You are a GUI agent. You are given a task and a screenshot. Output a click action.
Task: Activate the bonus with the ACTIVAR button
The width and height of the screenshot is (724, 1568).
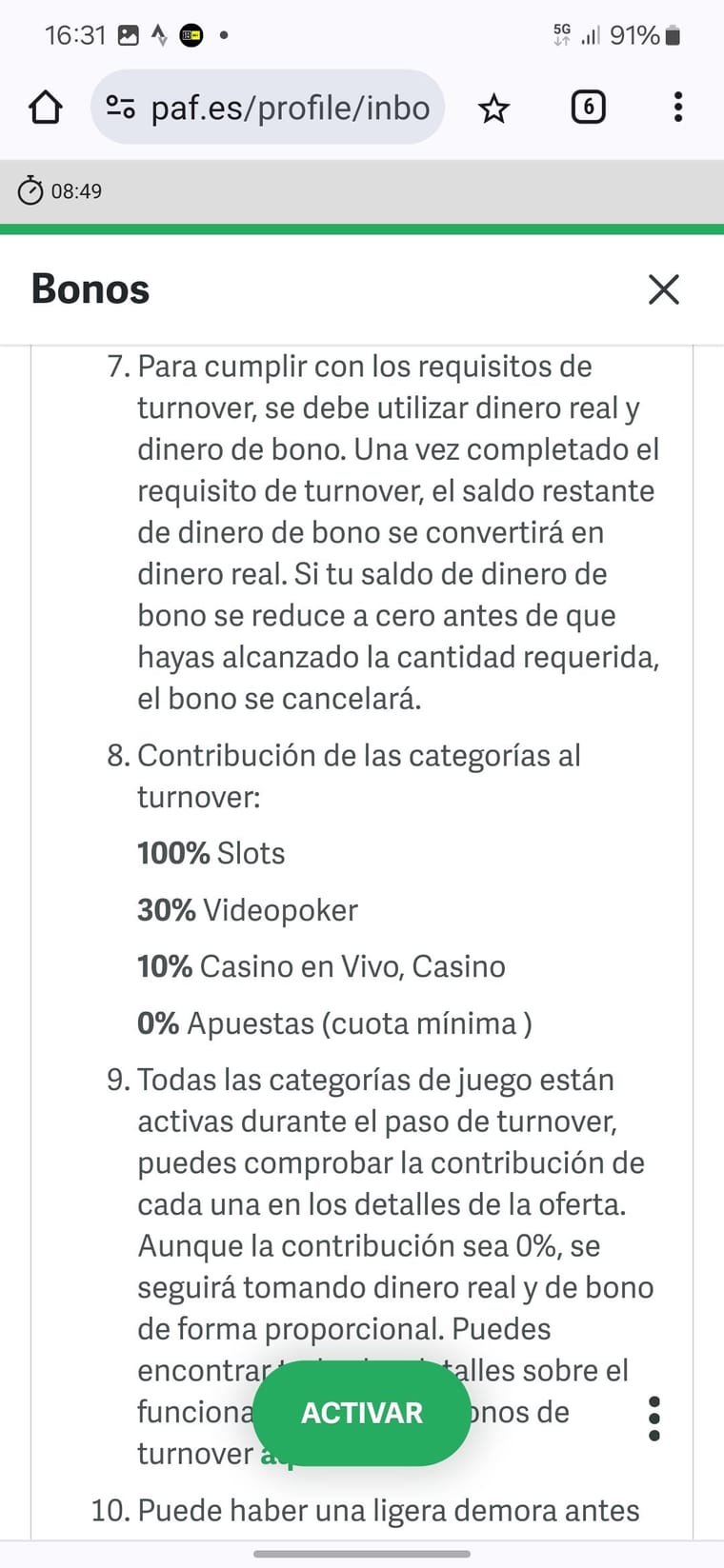[361, 1413]
